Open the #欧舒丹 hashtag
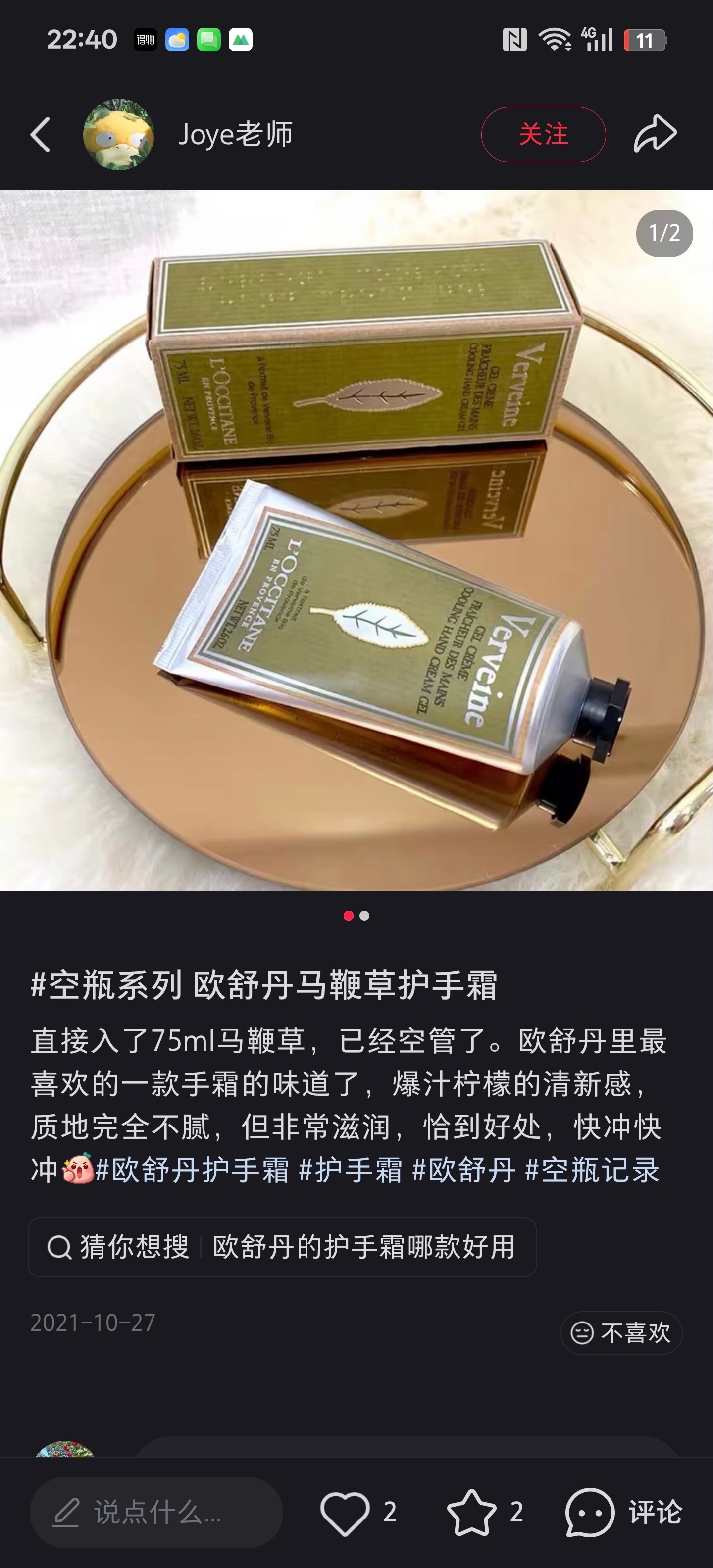This screenshot has height=1568, width=713. [464, 1170]
